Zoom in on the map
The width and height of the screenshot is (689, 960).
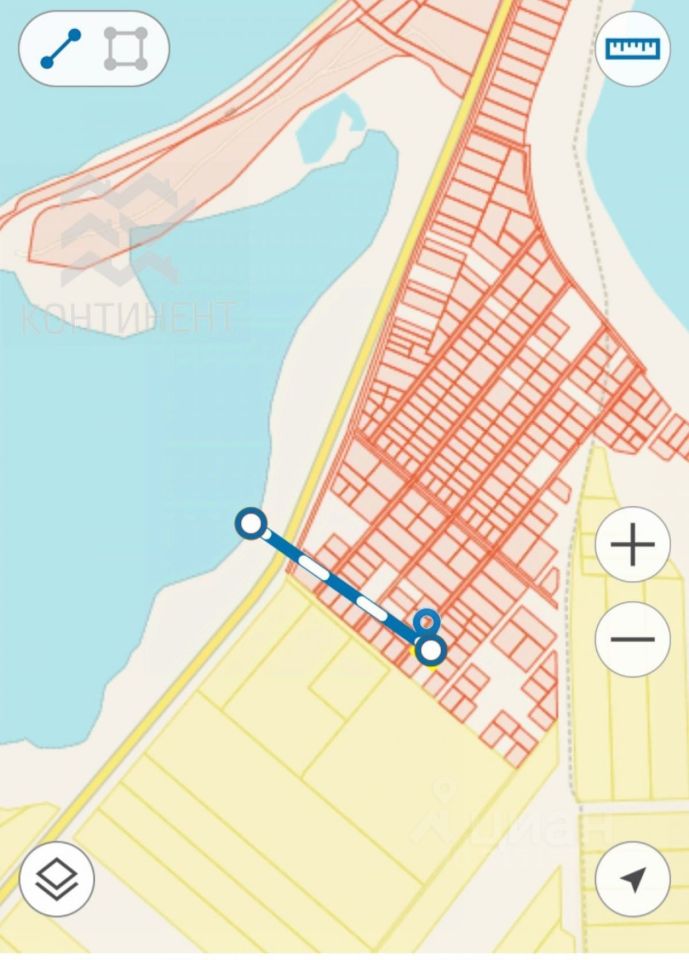632,546
